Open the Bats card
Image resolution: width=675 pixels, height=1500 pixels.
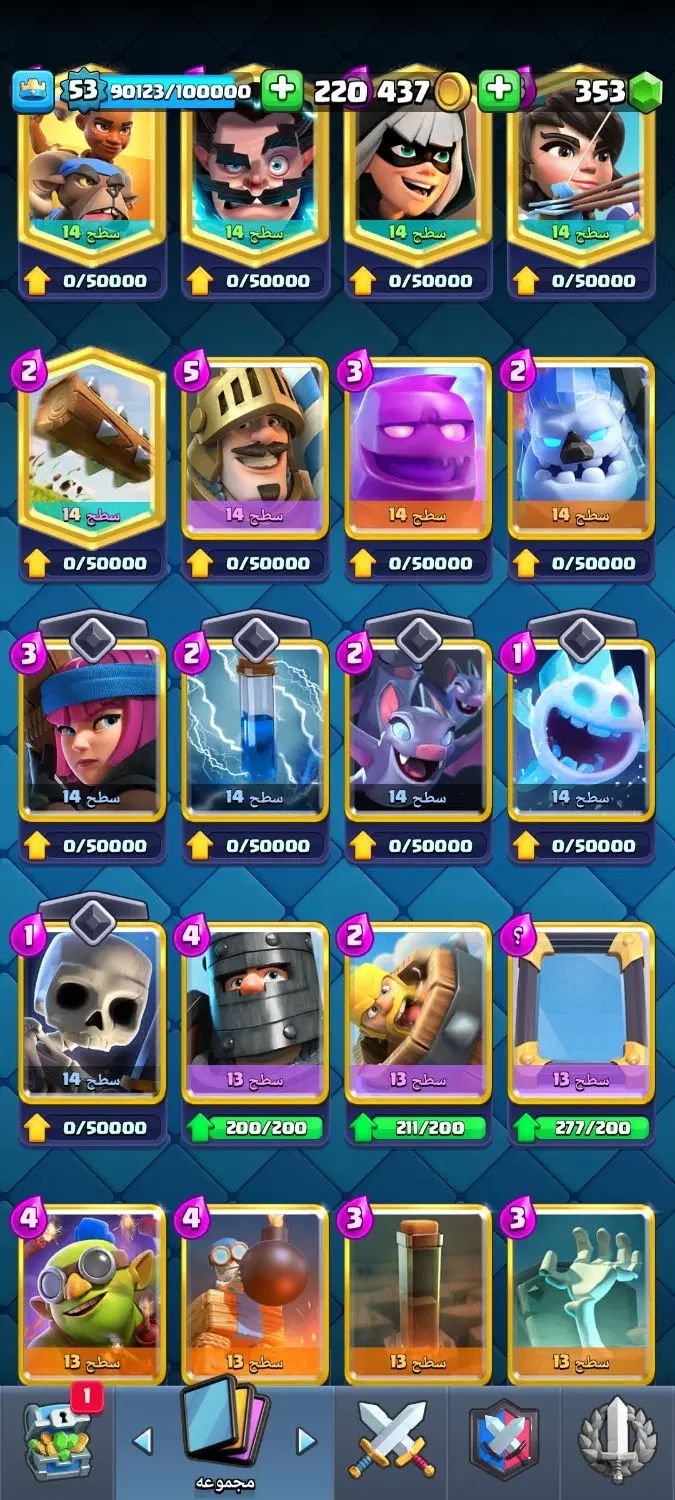tap(418, 730)
